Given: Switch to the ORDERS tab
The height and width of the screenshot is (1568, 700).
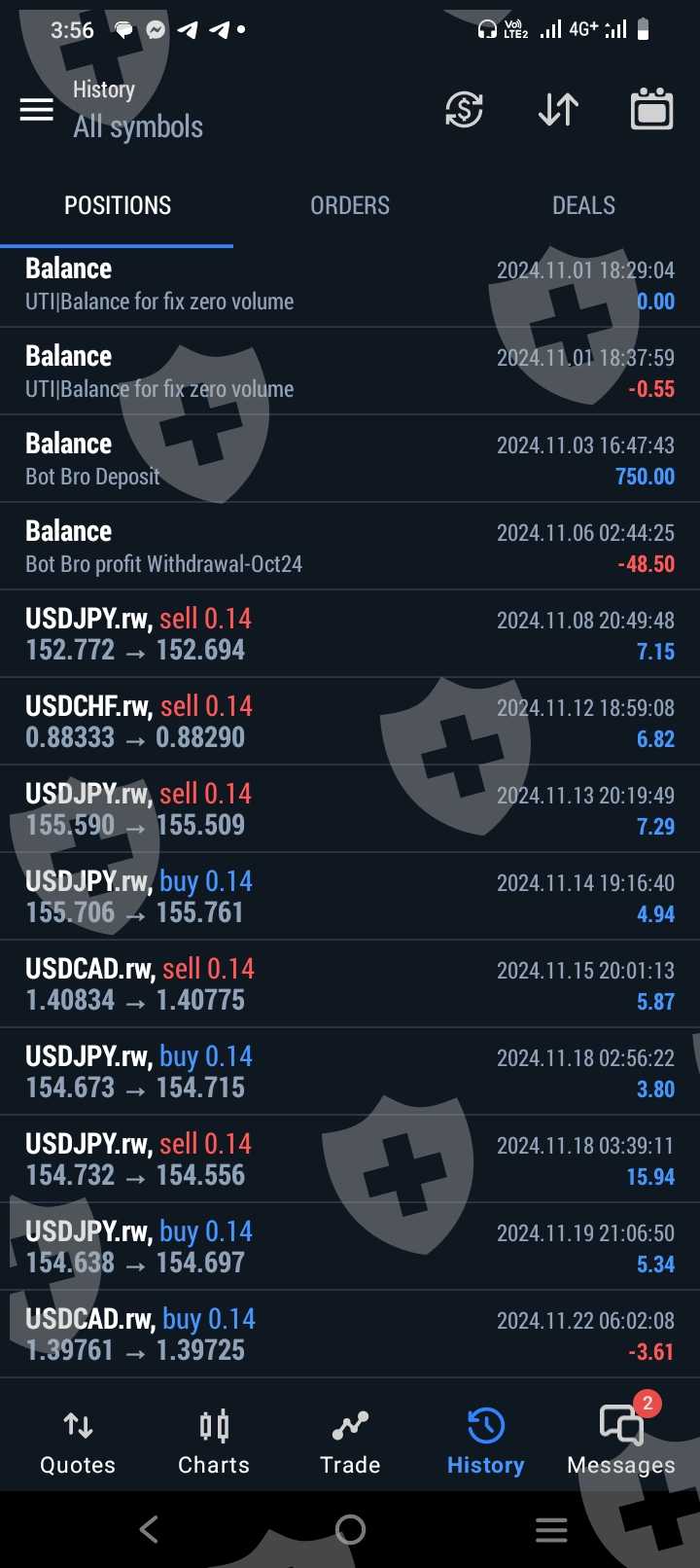Looking at the screenshot, I should click(350, 205).
